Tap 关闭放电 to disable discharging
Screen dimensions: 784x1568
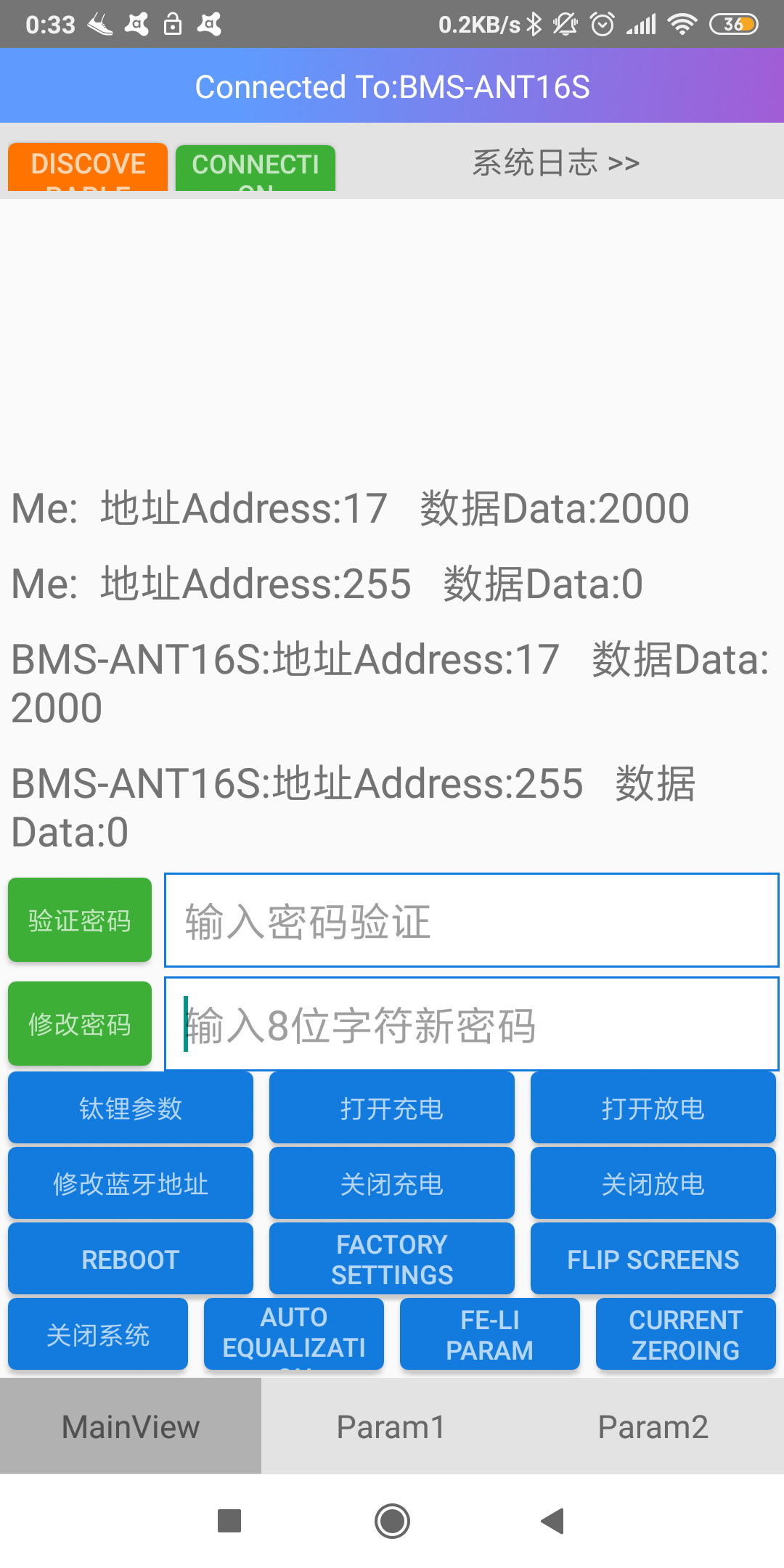pyautogui.click(x=653, y=1183)
